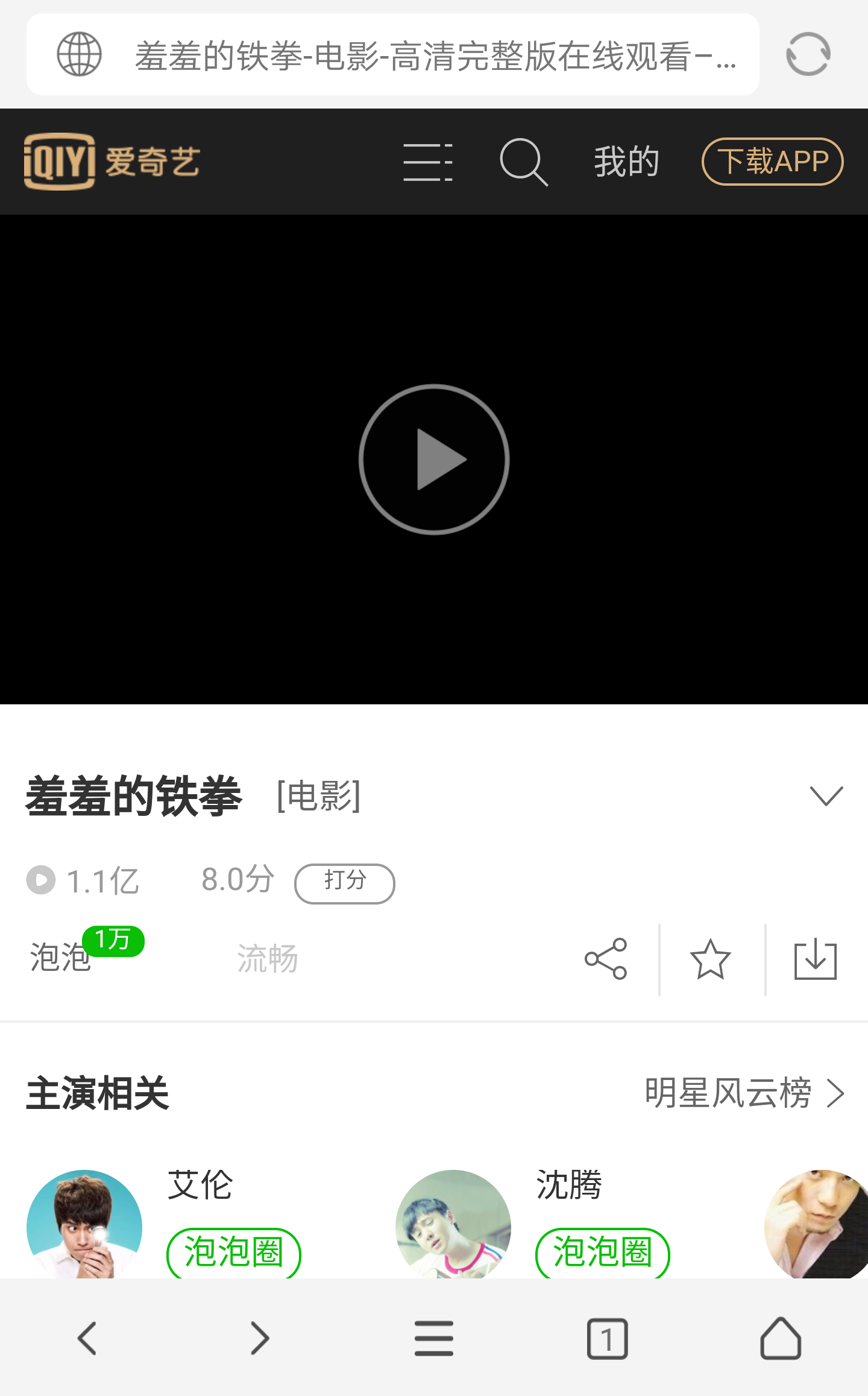This screenshot has height=1396, width=868.
Task: Reload the page with the refresh icon
Action: click(808, 54)
